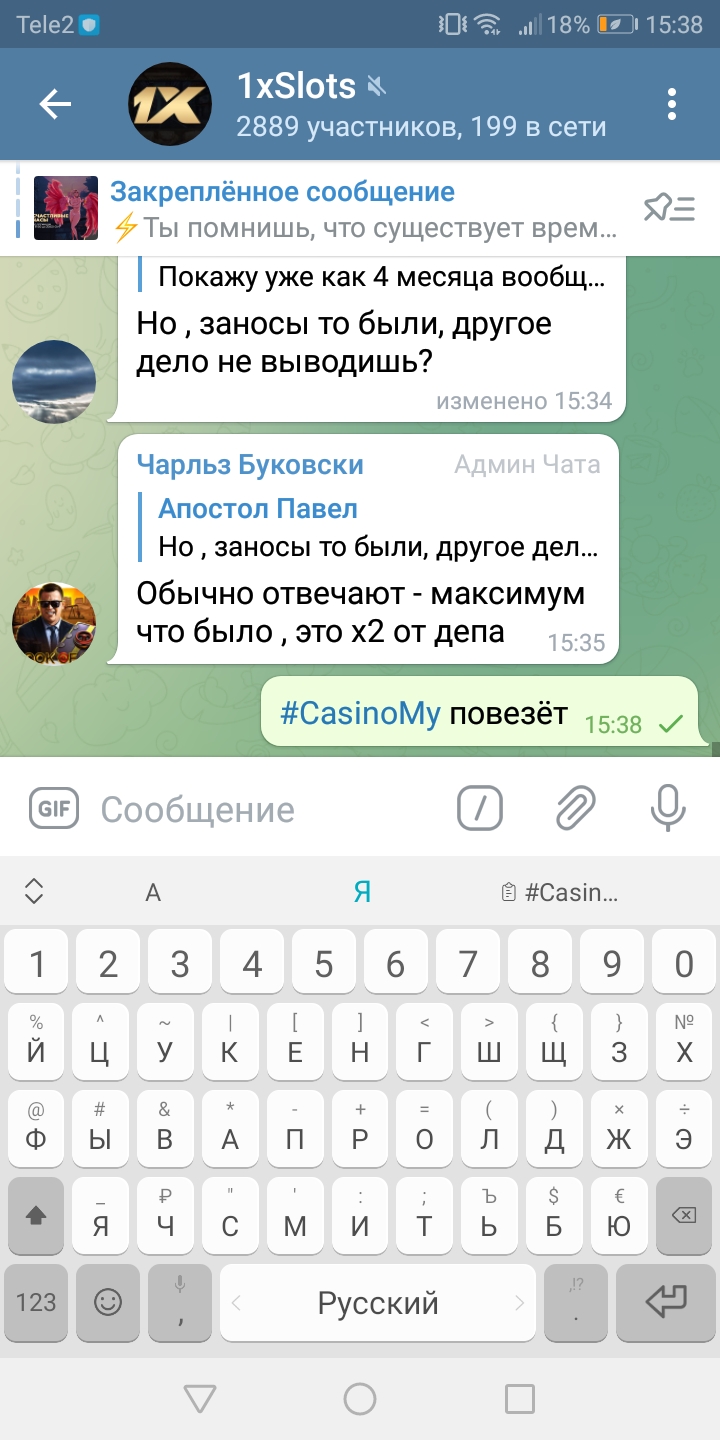This screenshot has height=1440, width=720.
Task: Switch keyboard to 123 symbols
Action: point(37,1302)
